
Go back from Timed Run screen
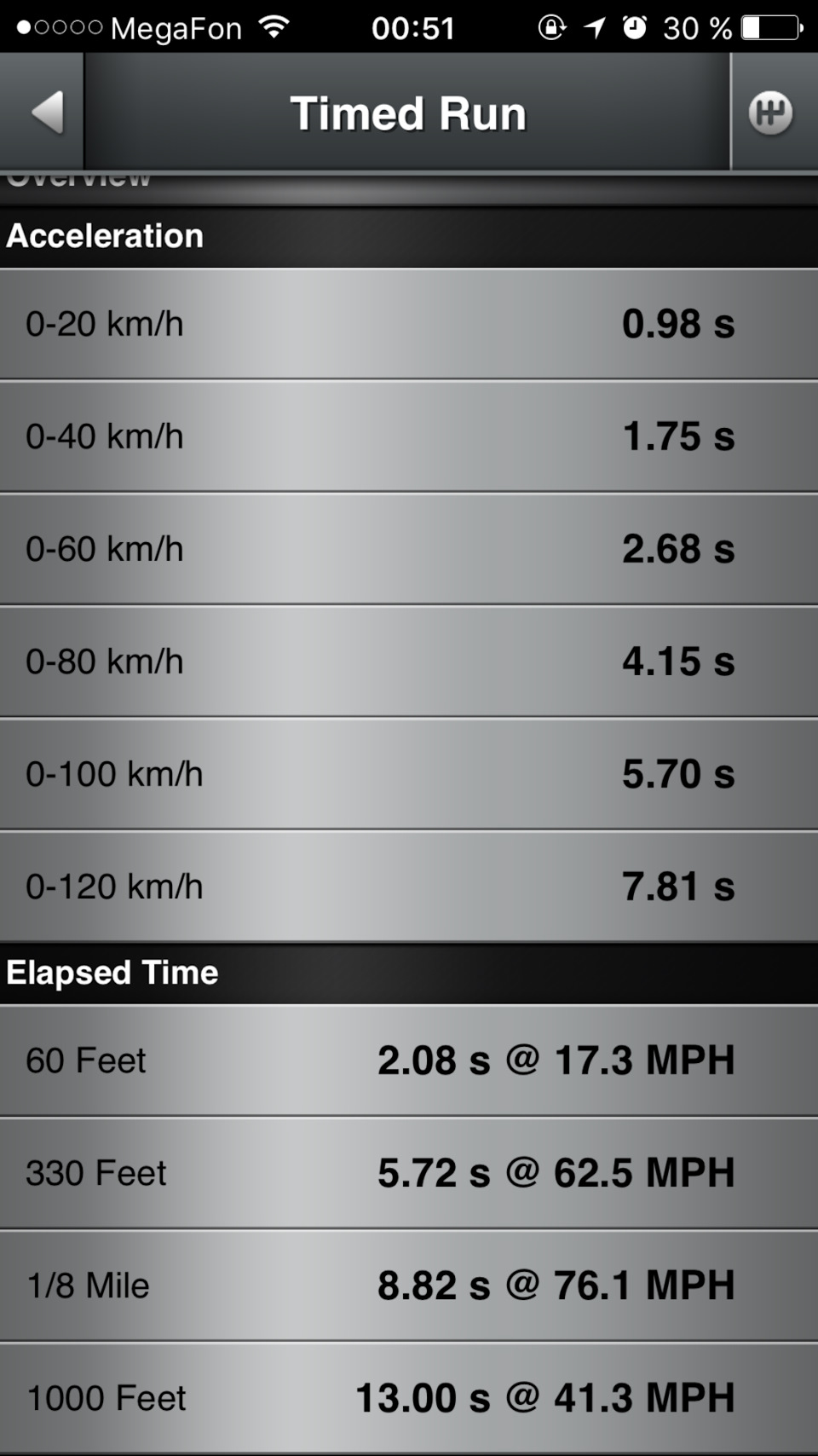pyautogui.click(x=45, y=113)
